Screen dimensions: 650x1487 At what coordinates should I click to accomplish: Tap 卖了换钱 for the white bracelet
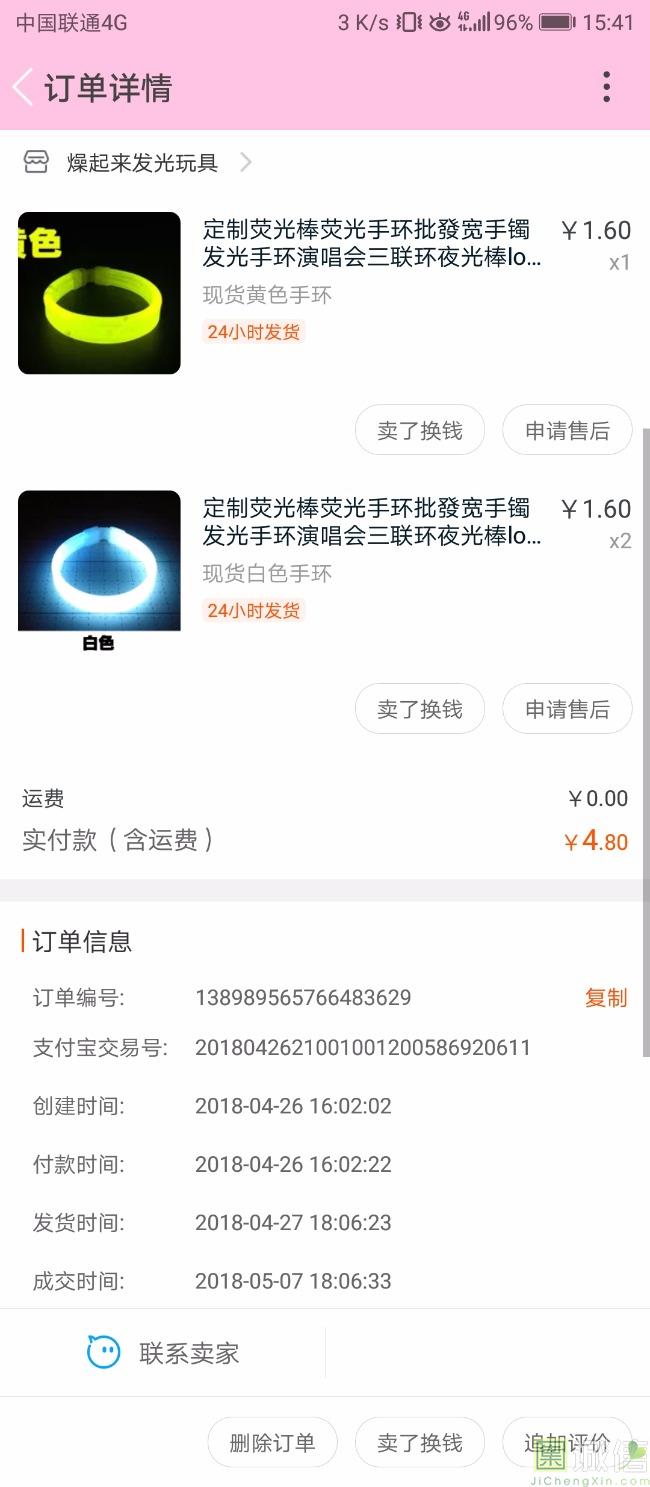click(x=420, y=709)
